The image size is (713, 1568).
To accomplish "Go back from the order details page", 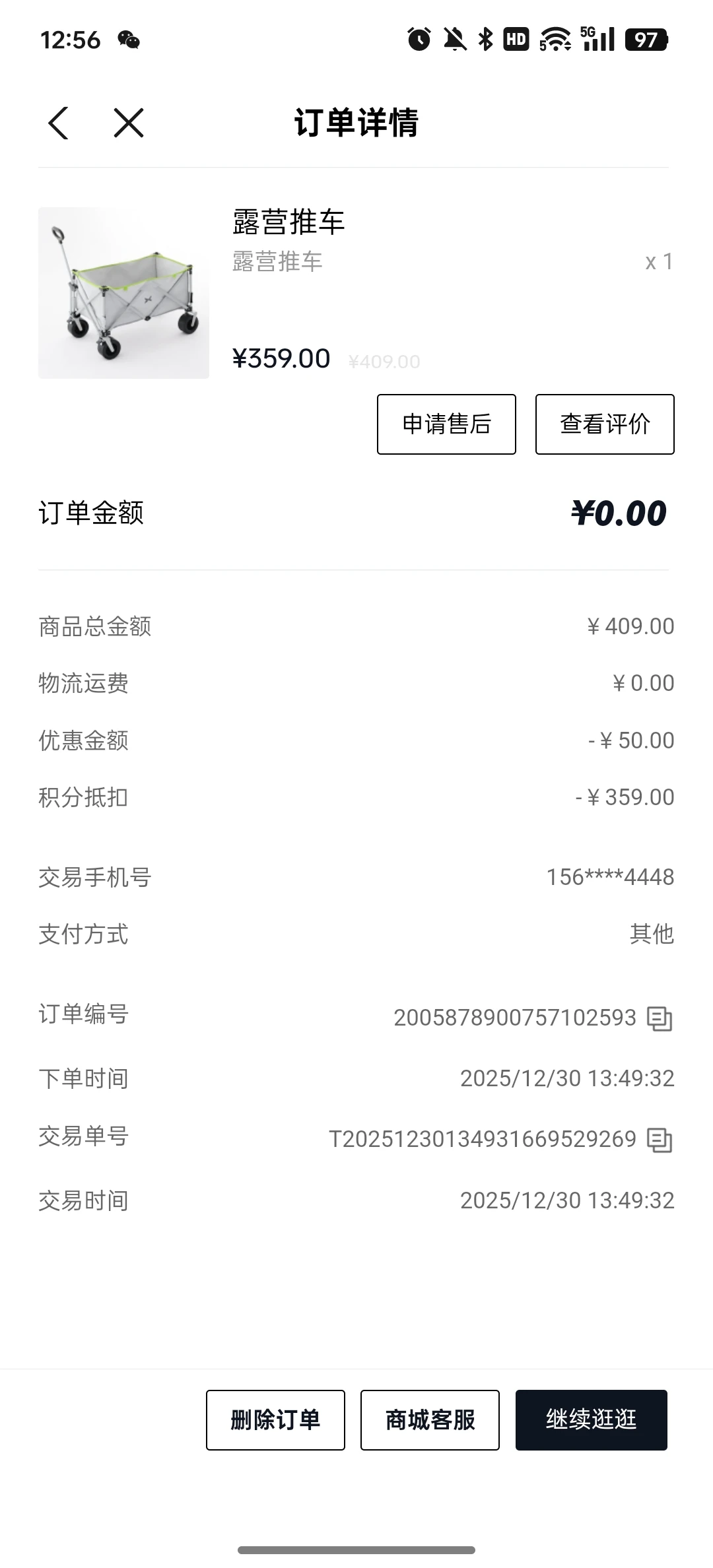I will pyautogui.click(x=59, y=123).
